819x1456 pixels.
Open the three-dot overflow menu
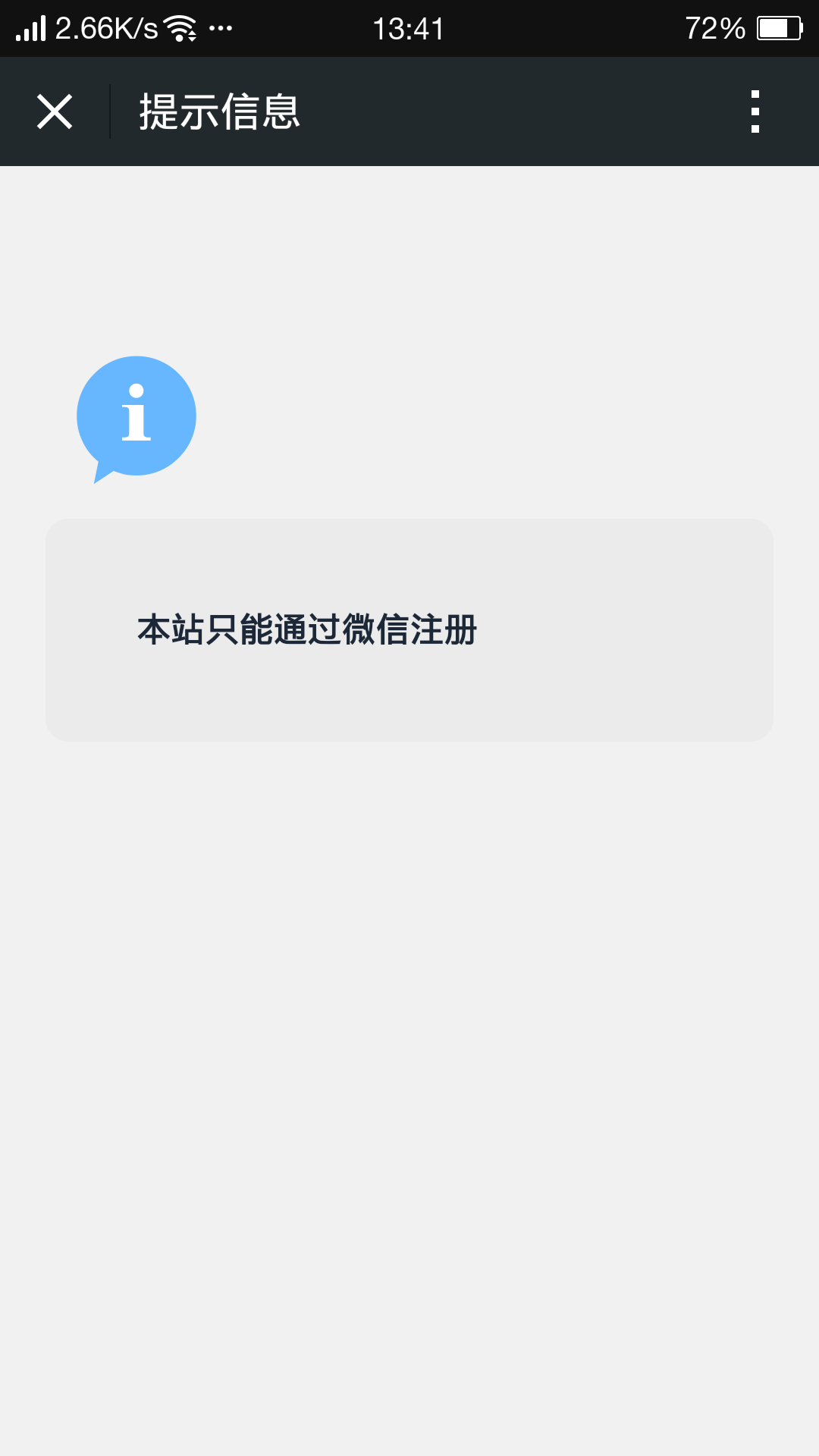(755, 112)
